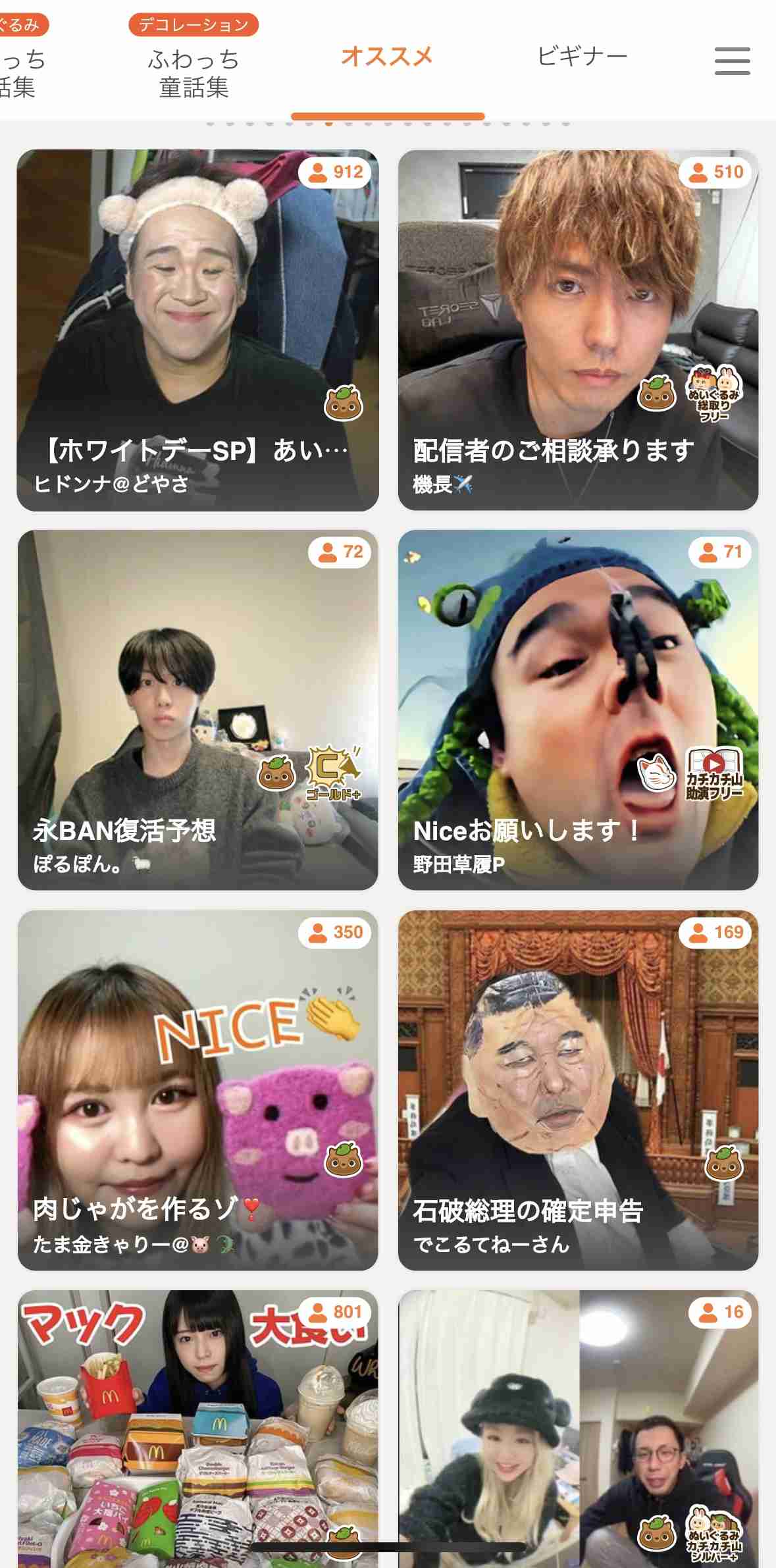Screen dimensions: 776x1568
Task: Open でこるてねーさん's 石破総理の確定申告 stream
Action: point(578,1090)
